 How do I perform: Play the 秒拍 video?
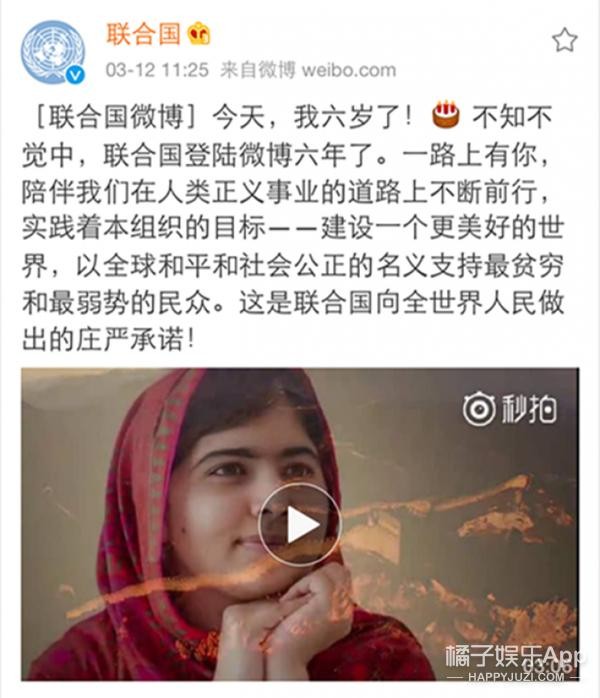click(x=299, y=524)
